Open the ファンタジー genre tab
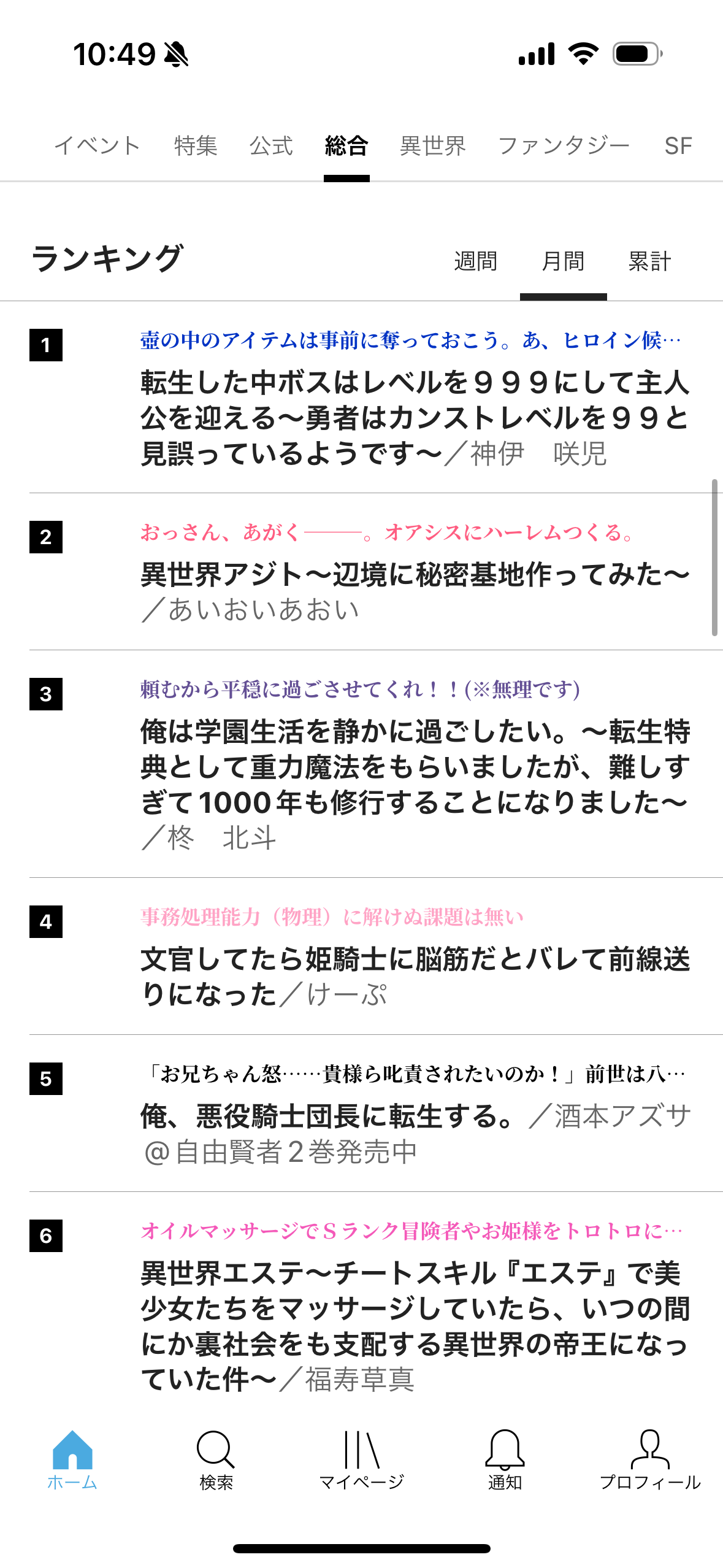The image size is (723, 1568). pyautogui.click(x=564, y=146)
